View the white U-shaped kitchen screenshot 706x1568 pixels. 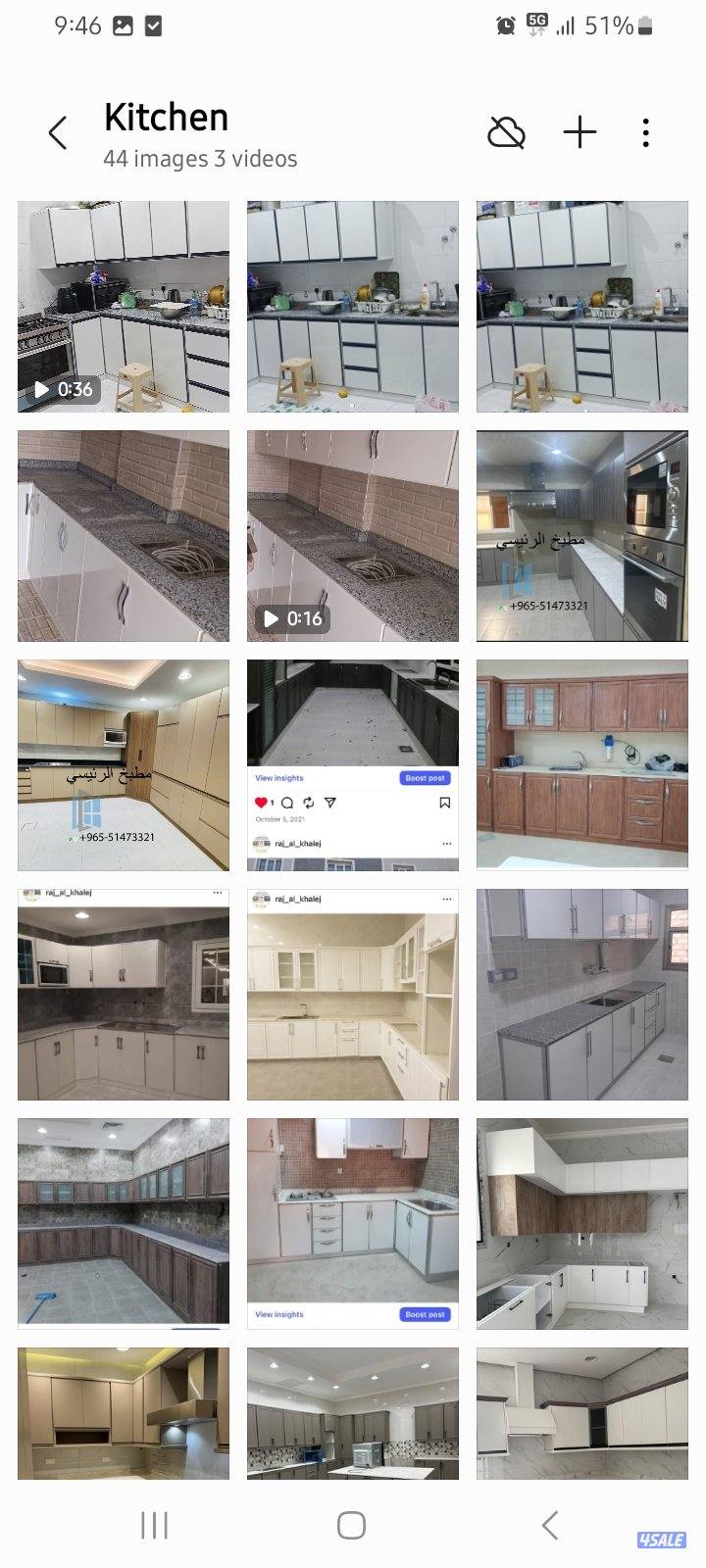[353, 995]
